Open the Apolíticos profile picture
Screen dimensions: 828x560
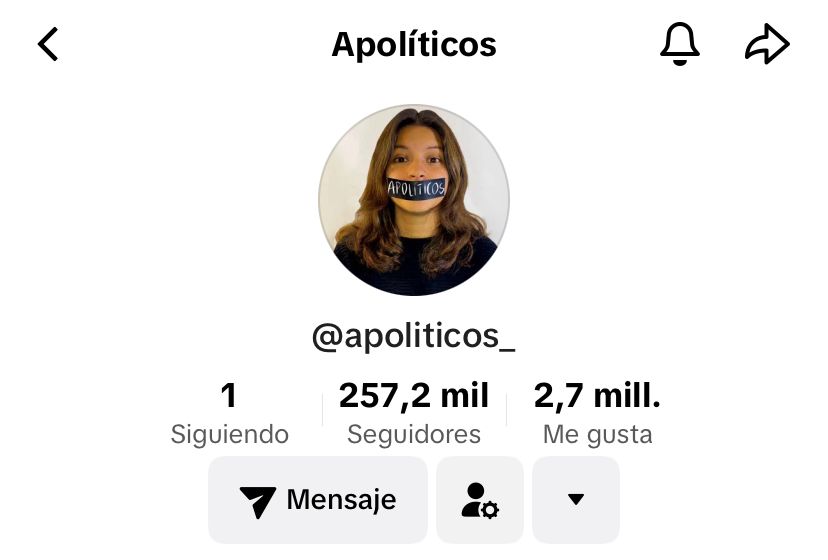point(414,200)
